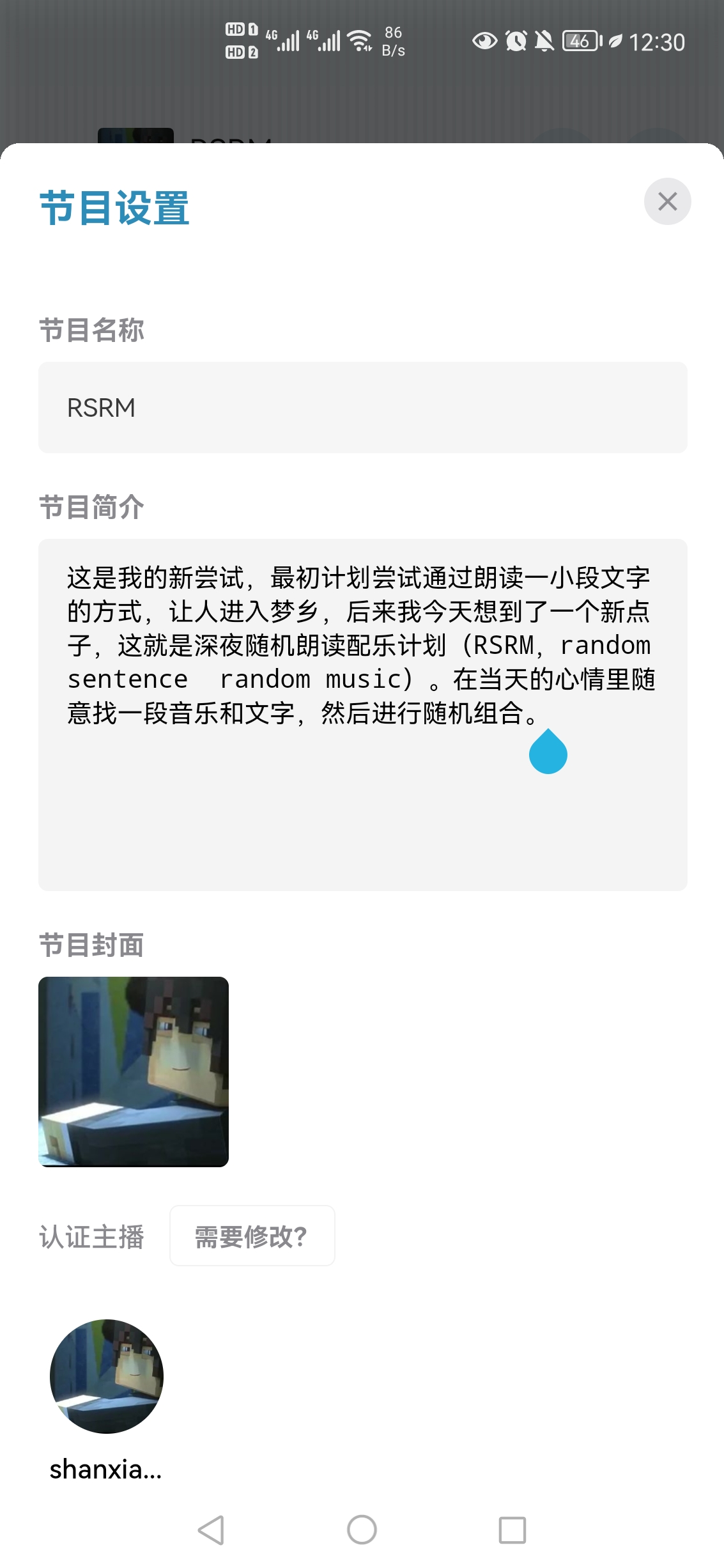Image resolution: width=724 pixels, height=1568 pixels.
Task: Tap the 节目简介 description text box
Action: [362, 714]
